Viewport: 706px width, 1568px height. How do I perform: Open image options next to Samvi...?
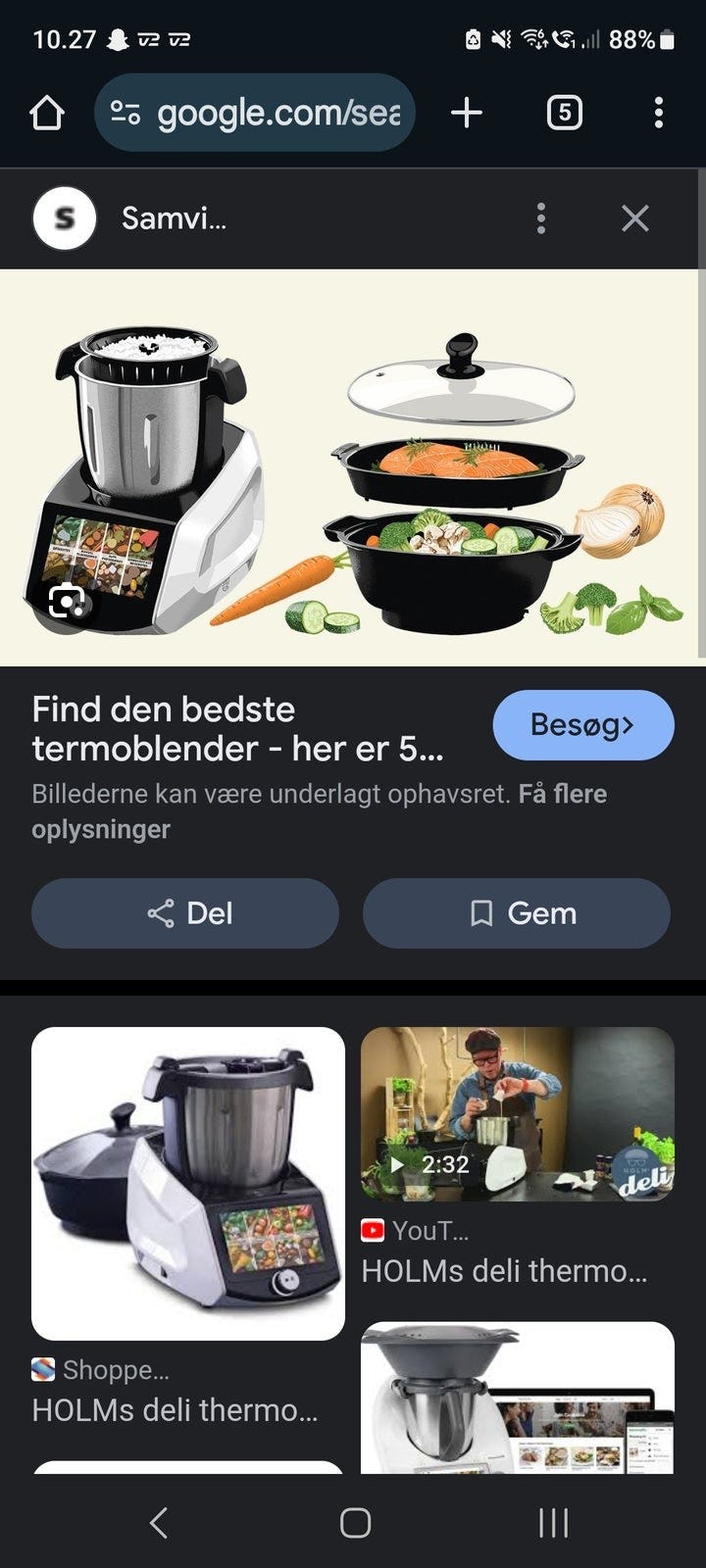(x=540, y=219)
